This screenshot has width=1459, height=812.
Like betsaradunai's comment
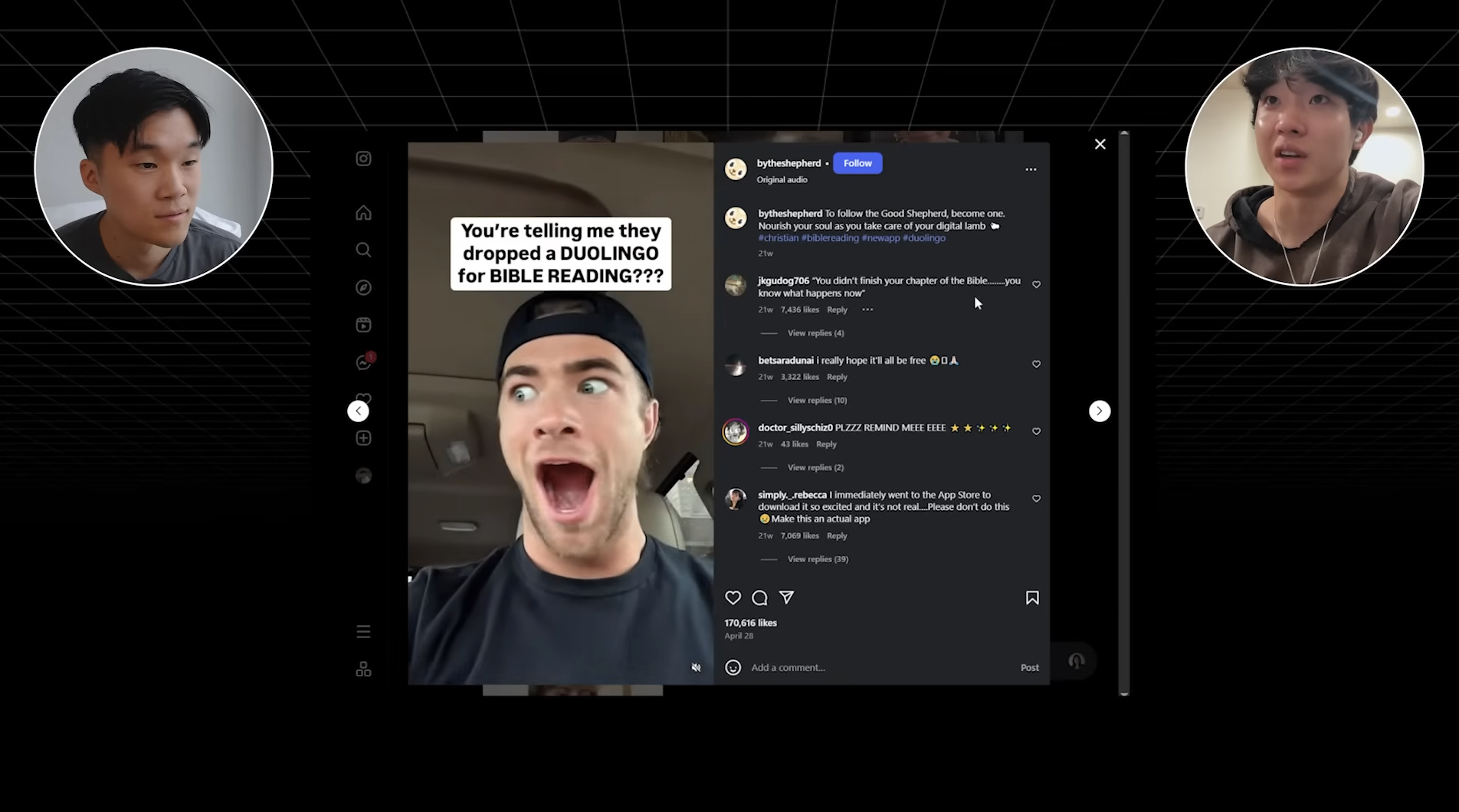point(1036,364)
